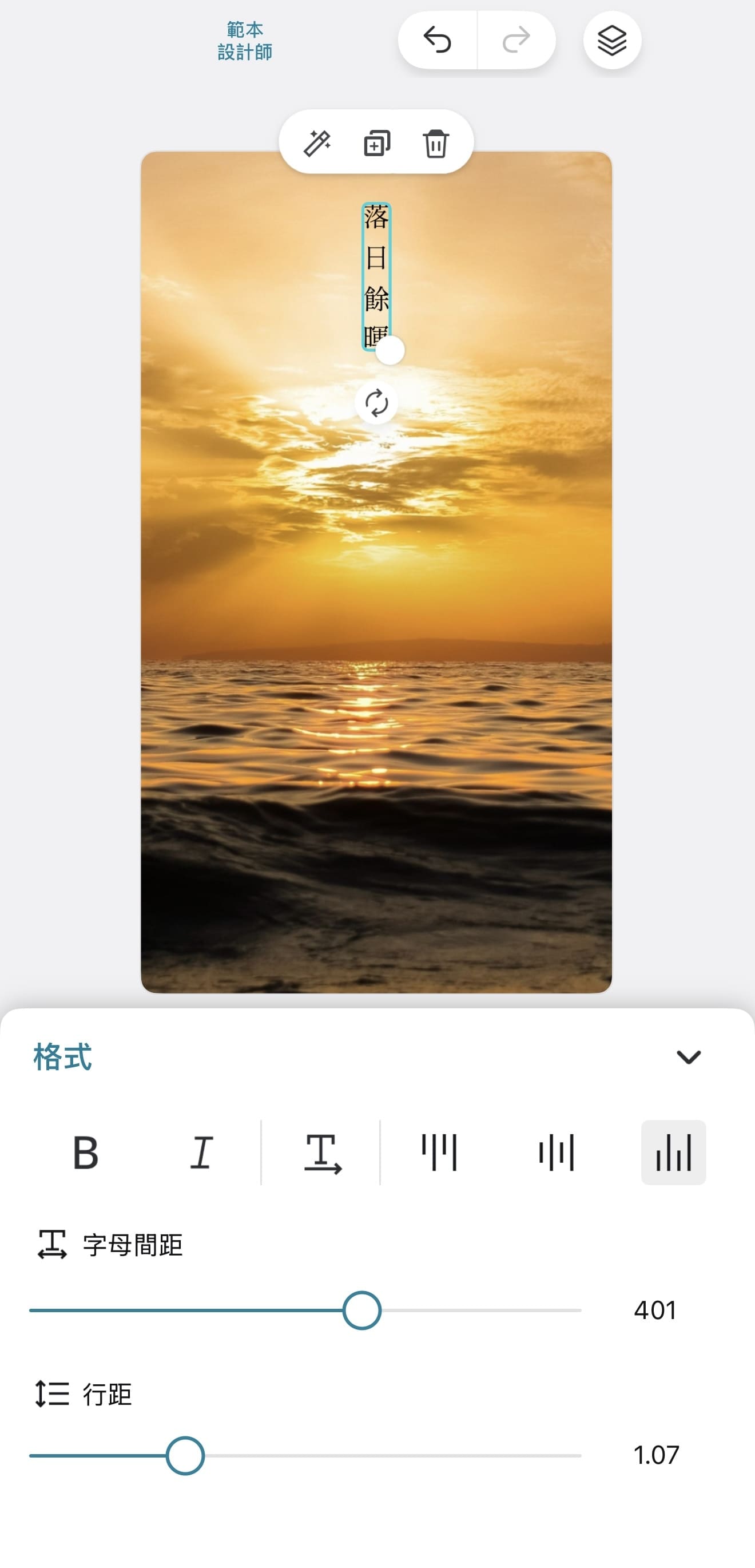Image resolution: width=755 pixels, height=1568 pixels.
Task: Duplicate the selected text element
Action: tap(377, 144)
